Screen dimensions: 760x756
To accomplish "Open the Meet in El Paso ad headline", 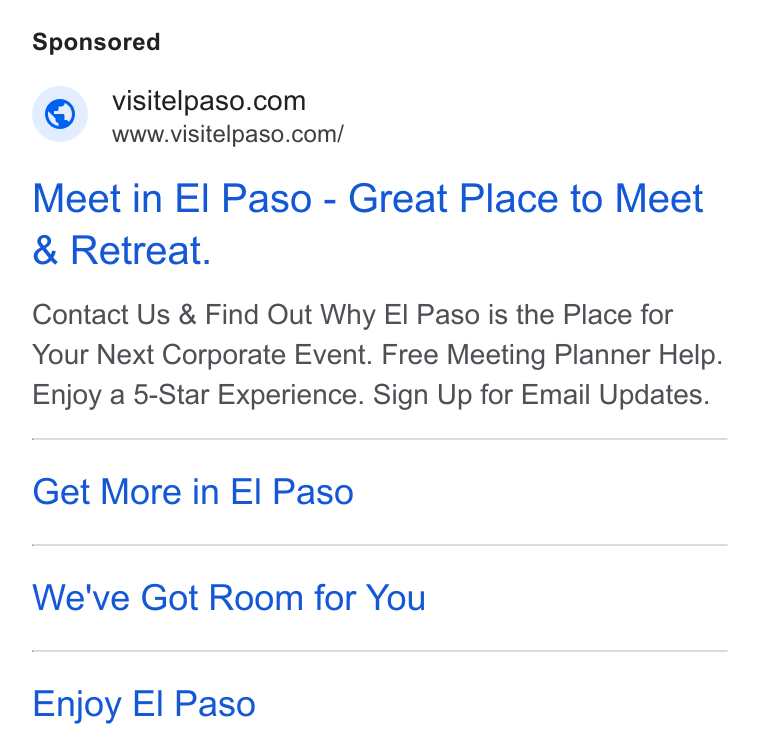I will tap(367, 224).
